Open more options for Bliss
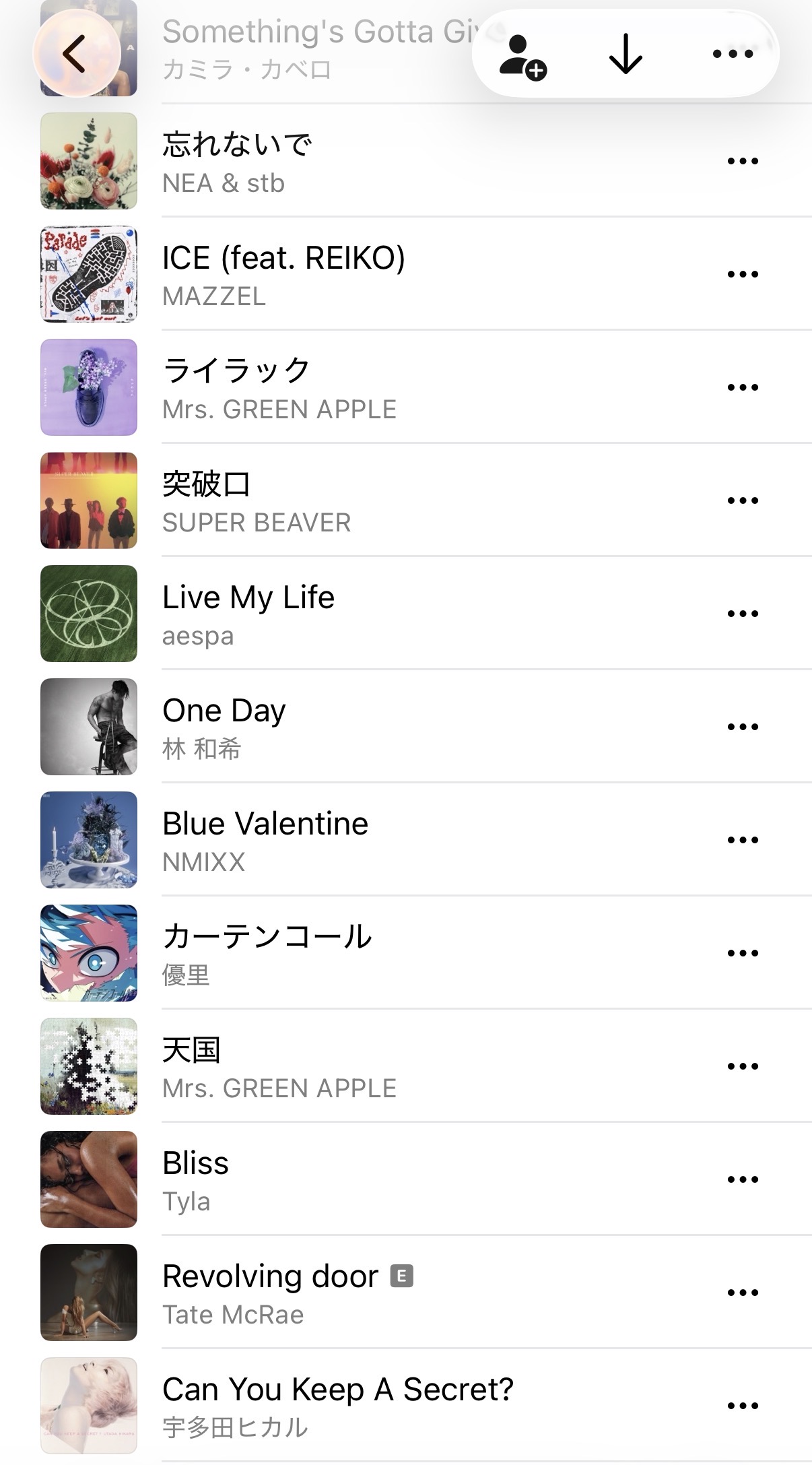This screenshot has height=1465, width=812. [743, 1179]
